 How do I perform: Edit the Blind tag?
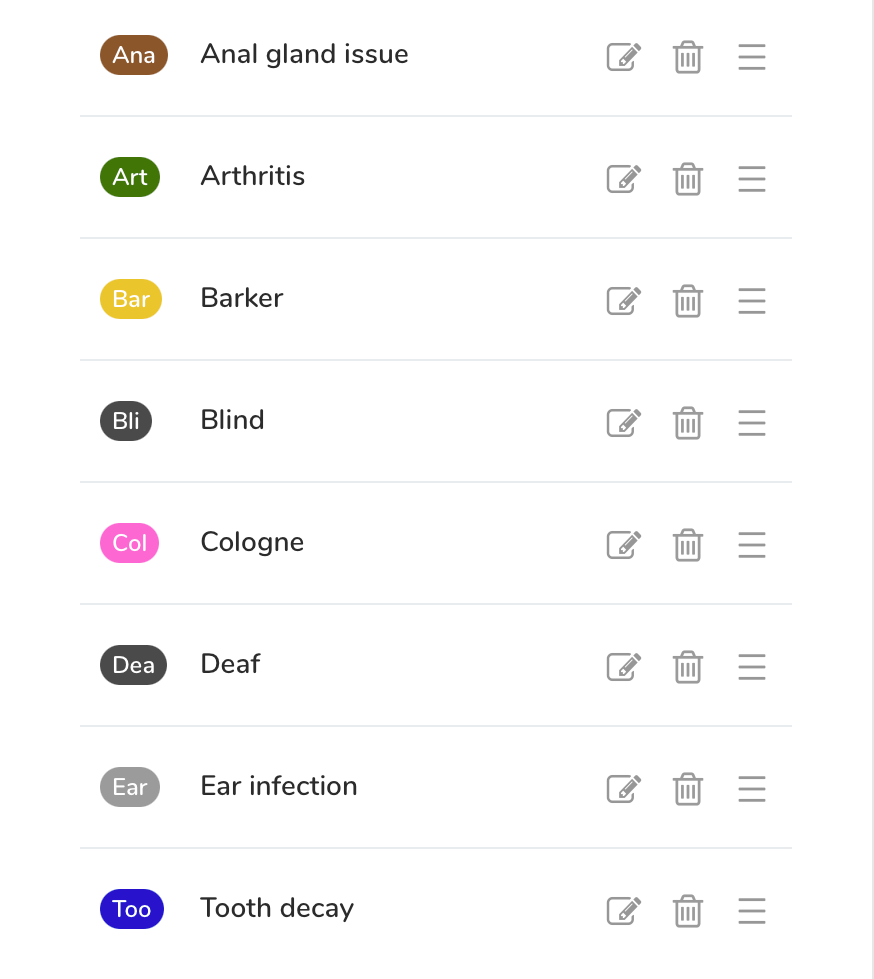[624, 423]
